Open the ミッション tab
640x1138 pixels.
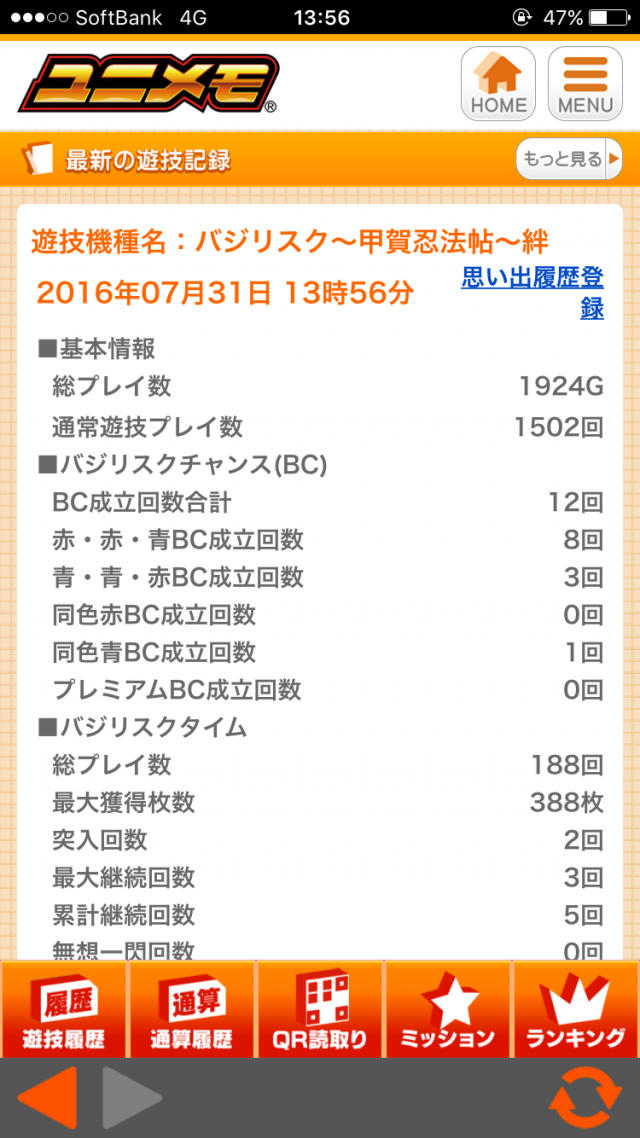[447, 1009]
